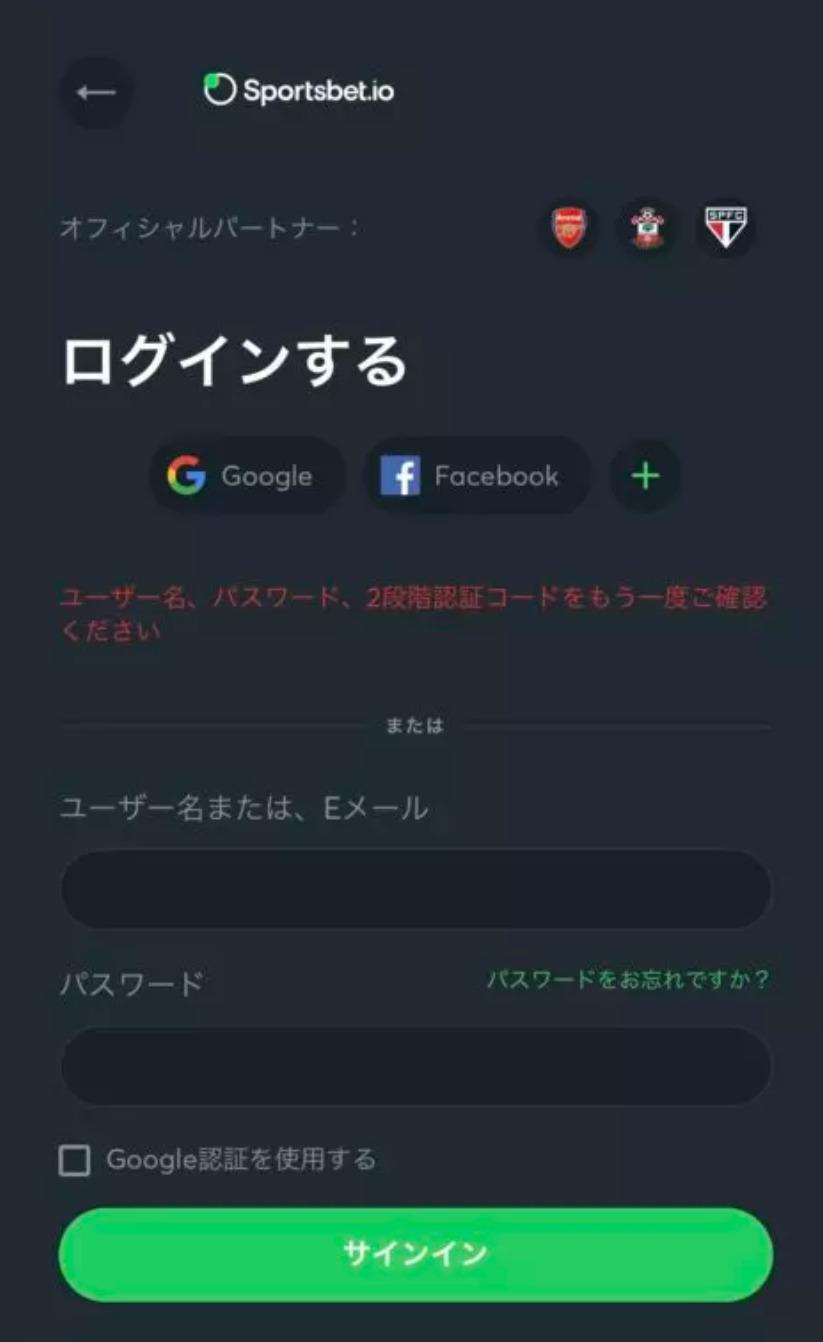Go back using the arrow button
The height and width of the screenshot is (1342, 823).
pyautogui.click(x=96, y=93)
